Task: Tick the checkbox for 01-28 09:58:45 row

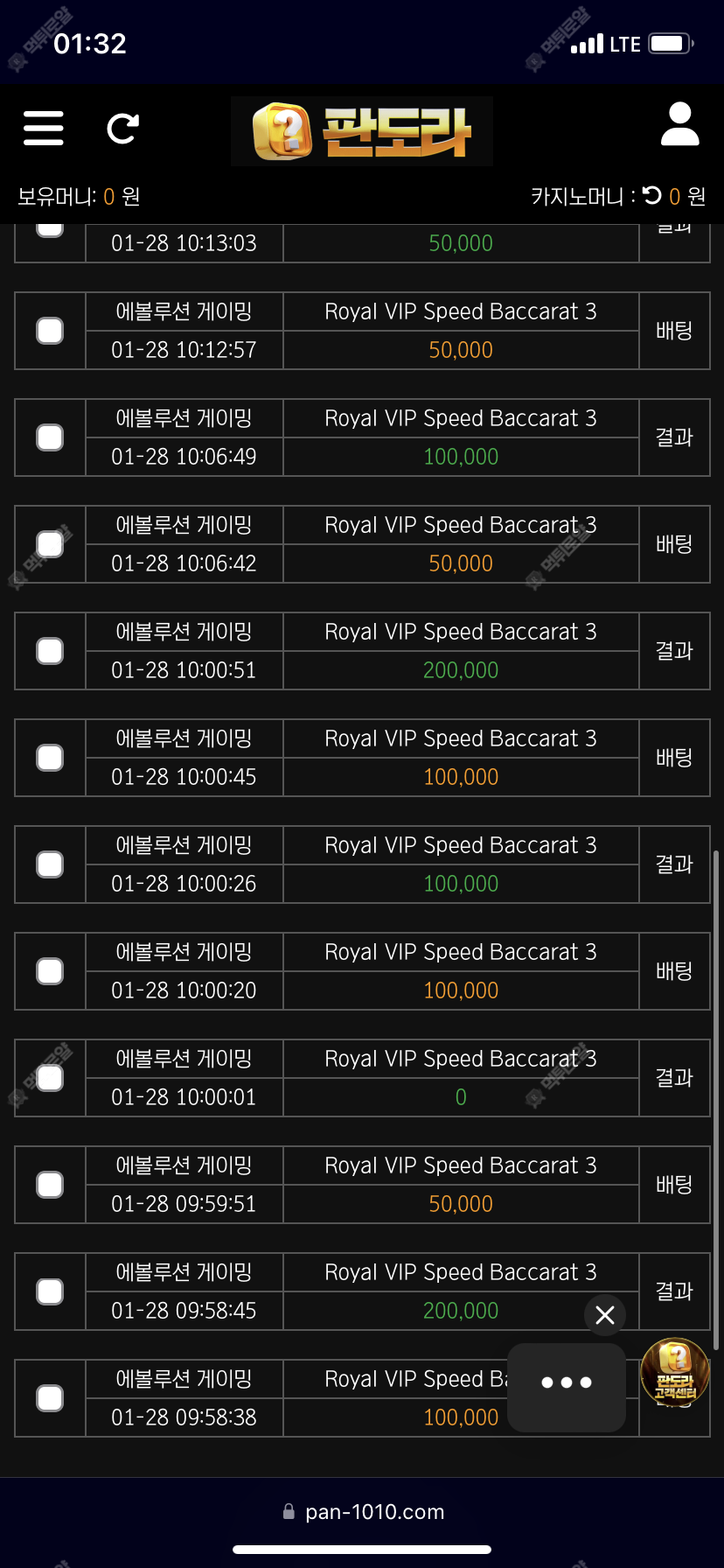Action: click(x=50, y=1291)
